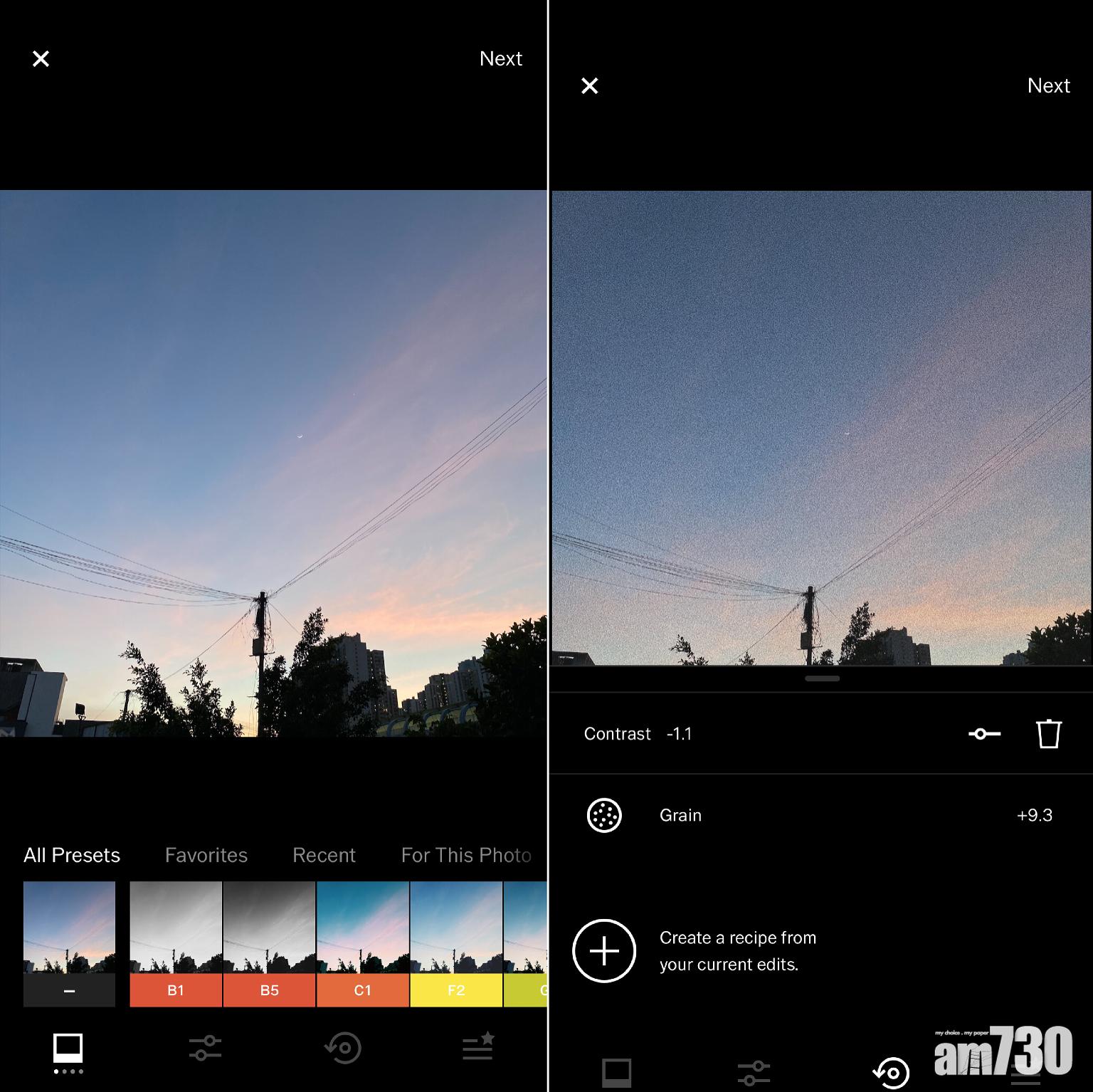The image size is (1093, 1092).
Task: Select the B1 preset filter
Action: [x=176, y=943]
